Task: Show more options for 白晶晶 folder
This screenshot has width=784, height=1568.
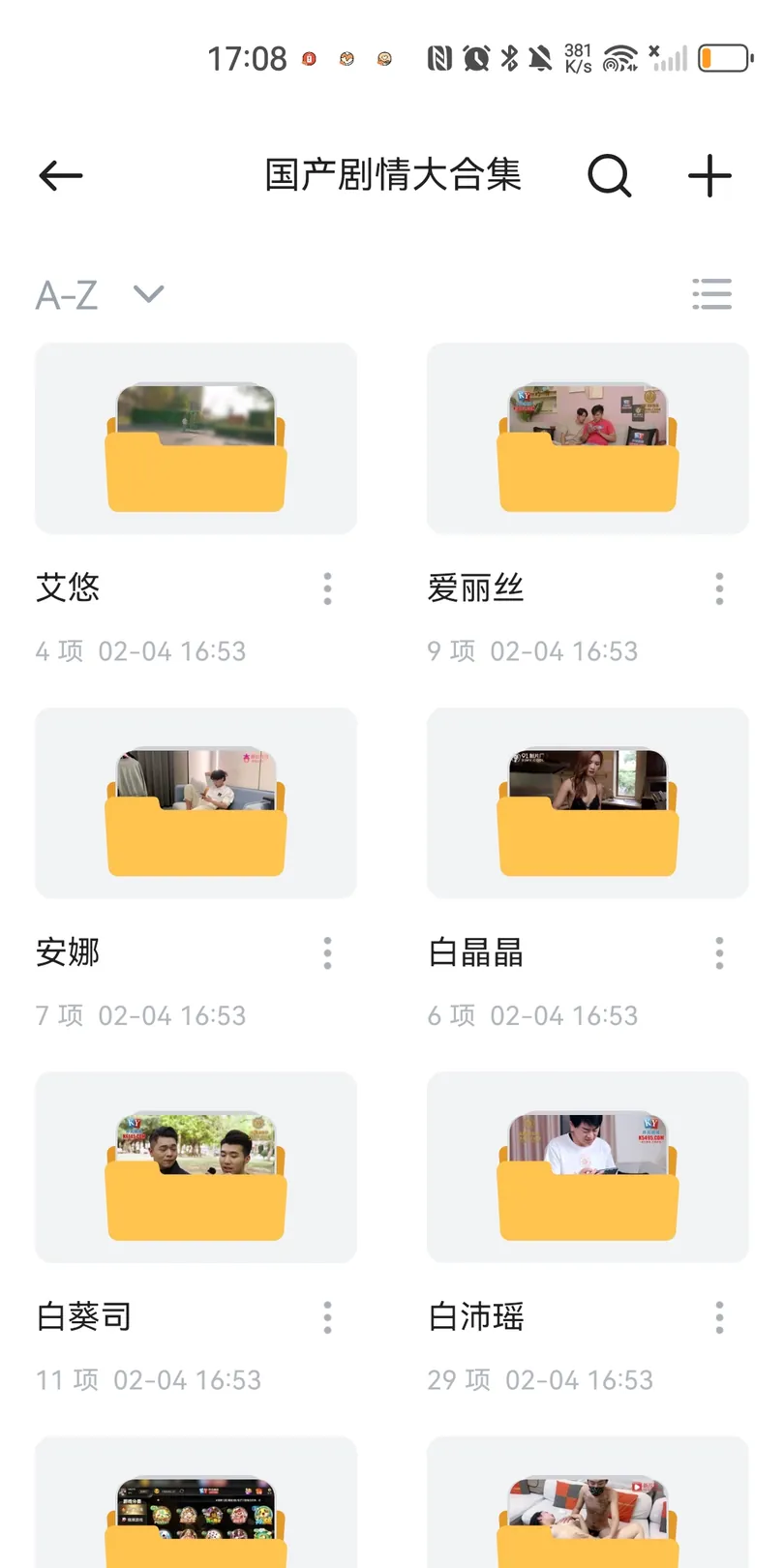Action: pos(719,953)
